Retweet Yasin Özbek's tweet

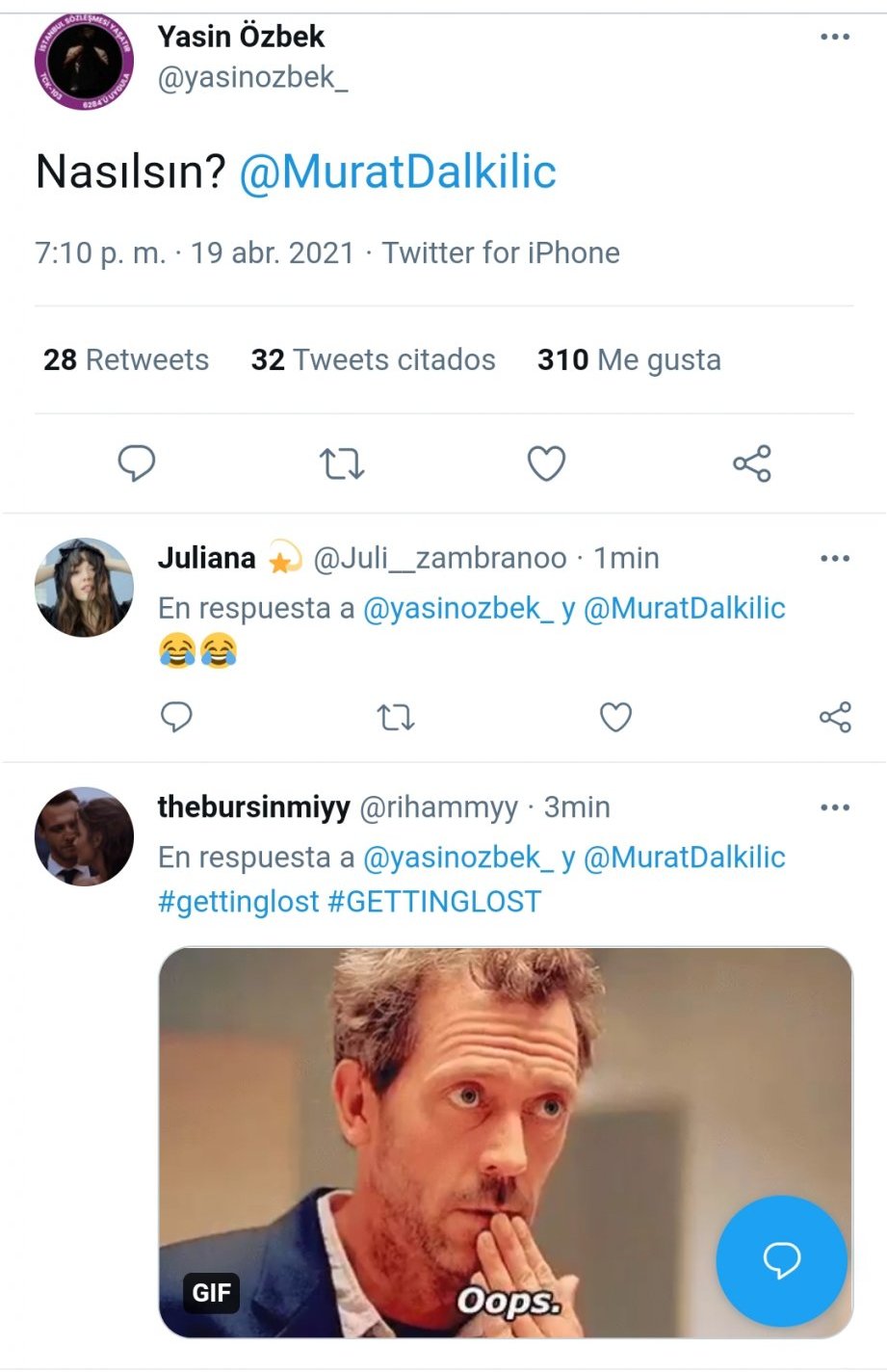pyautogui.click(x=341, y=463)
